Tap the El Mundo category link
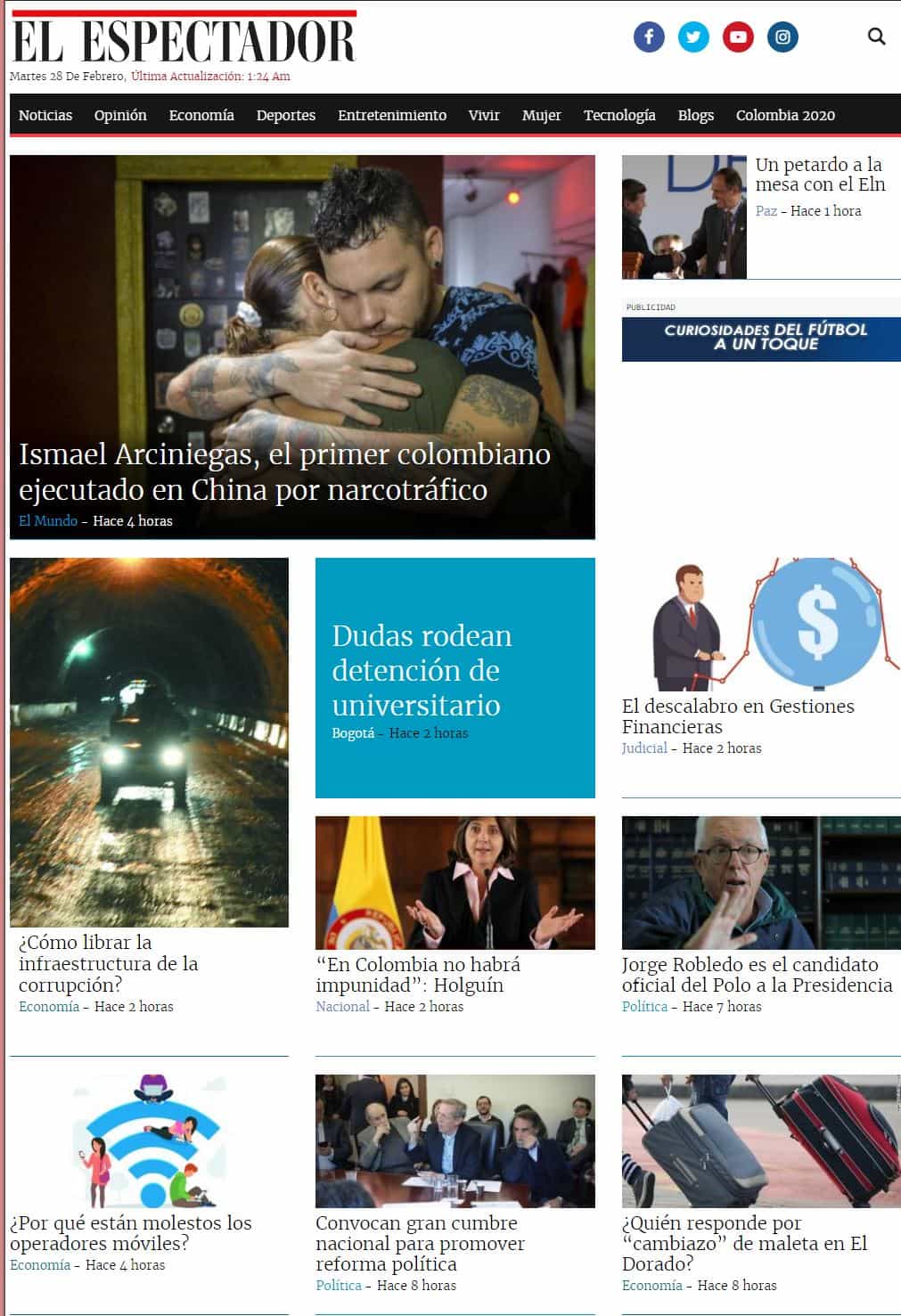 click(x=48, y=521)
